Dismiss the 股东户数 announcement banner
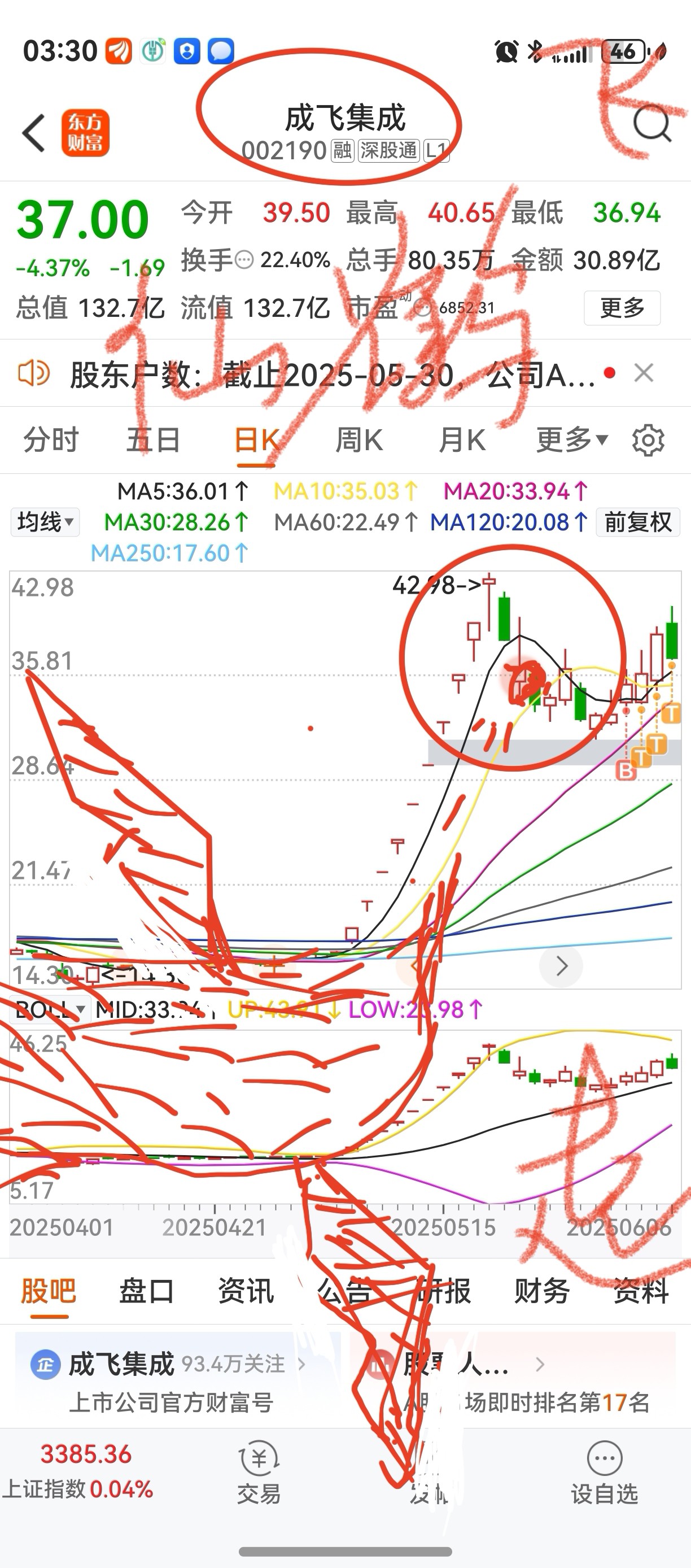This screenshot has height=1568, width=691. 644,373
